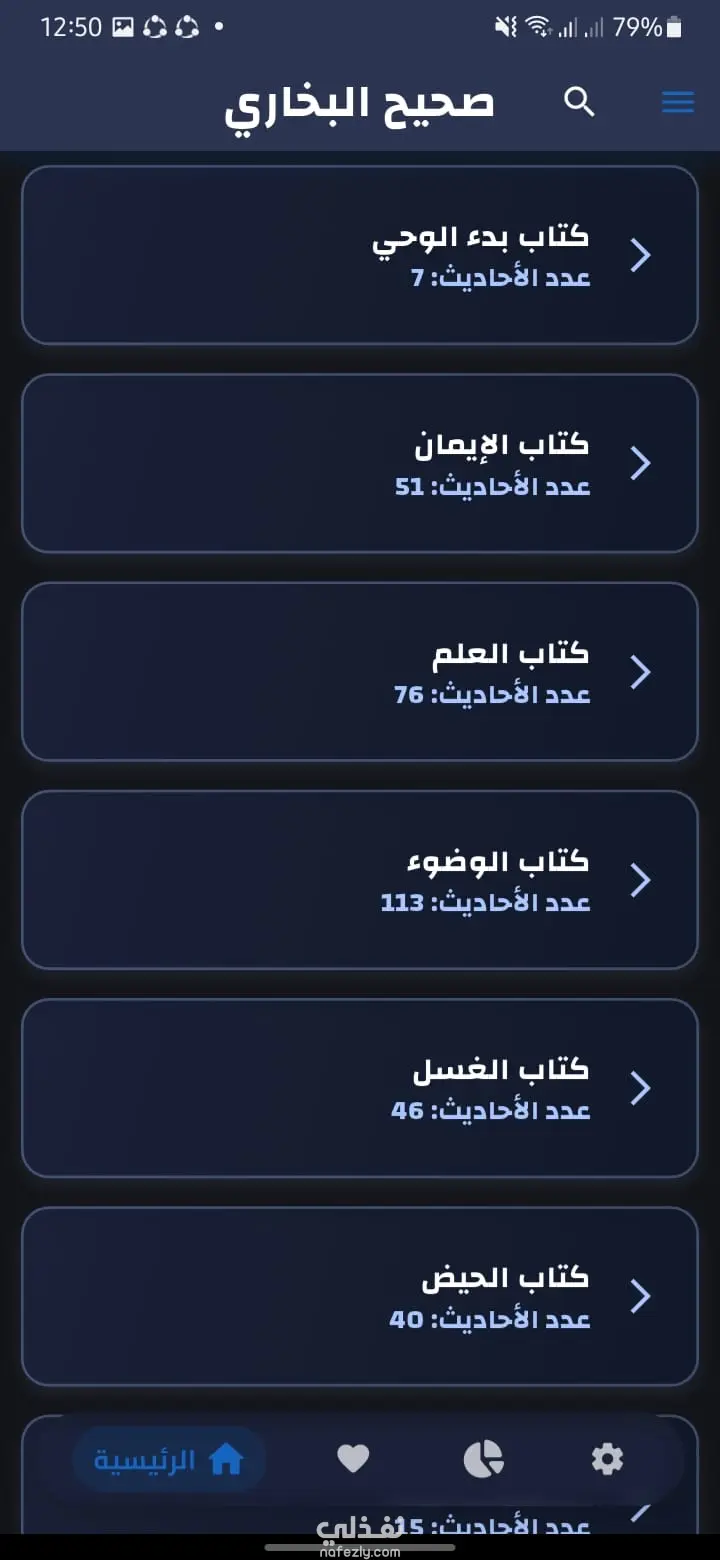The image size is (720, 1560).
Task: Open كتاب بدء الوحي
Action: 360,256
